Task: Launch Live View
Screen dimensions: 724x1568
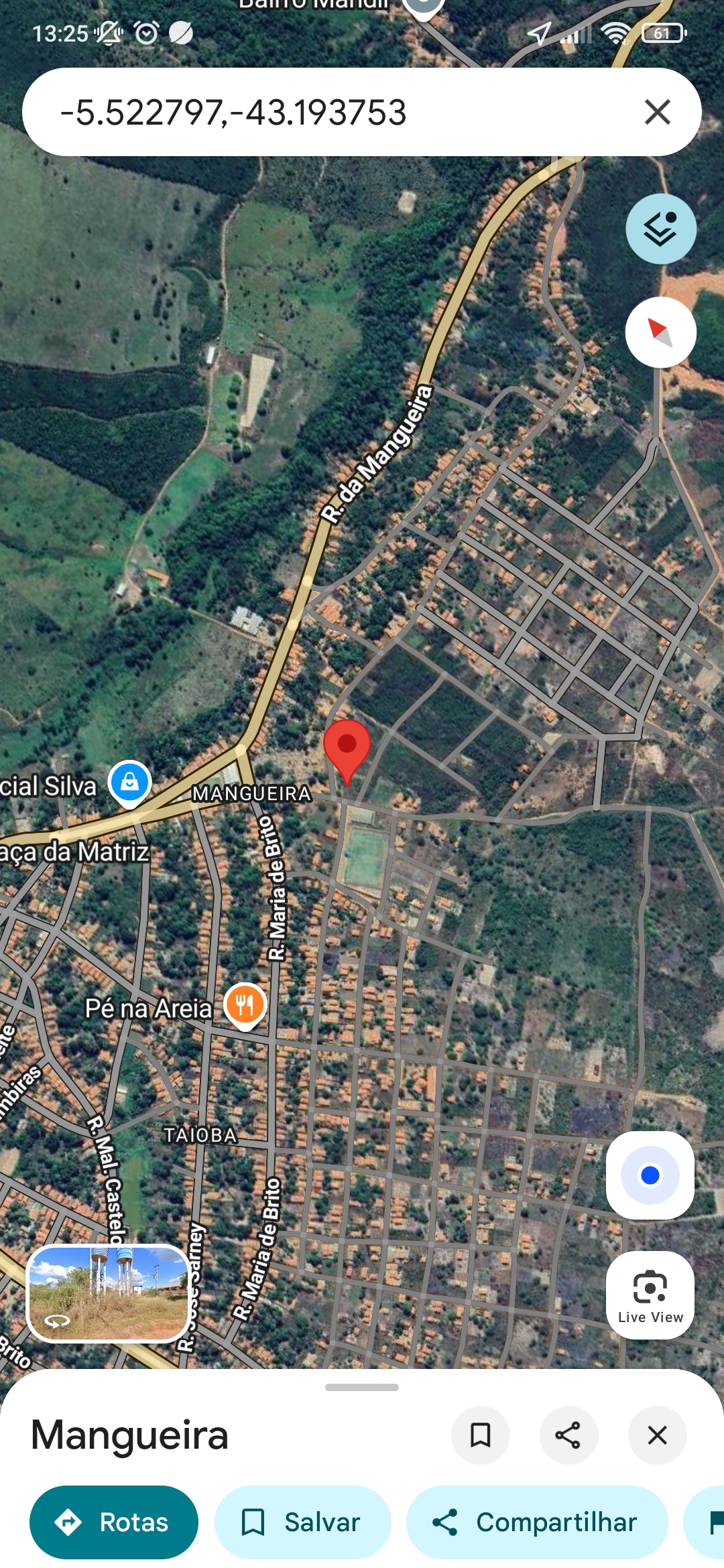Action: (x=650, y=1295)
